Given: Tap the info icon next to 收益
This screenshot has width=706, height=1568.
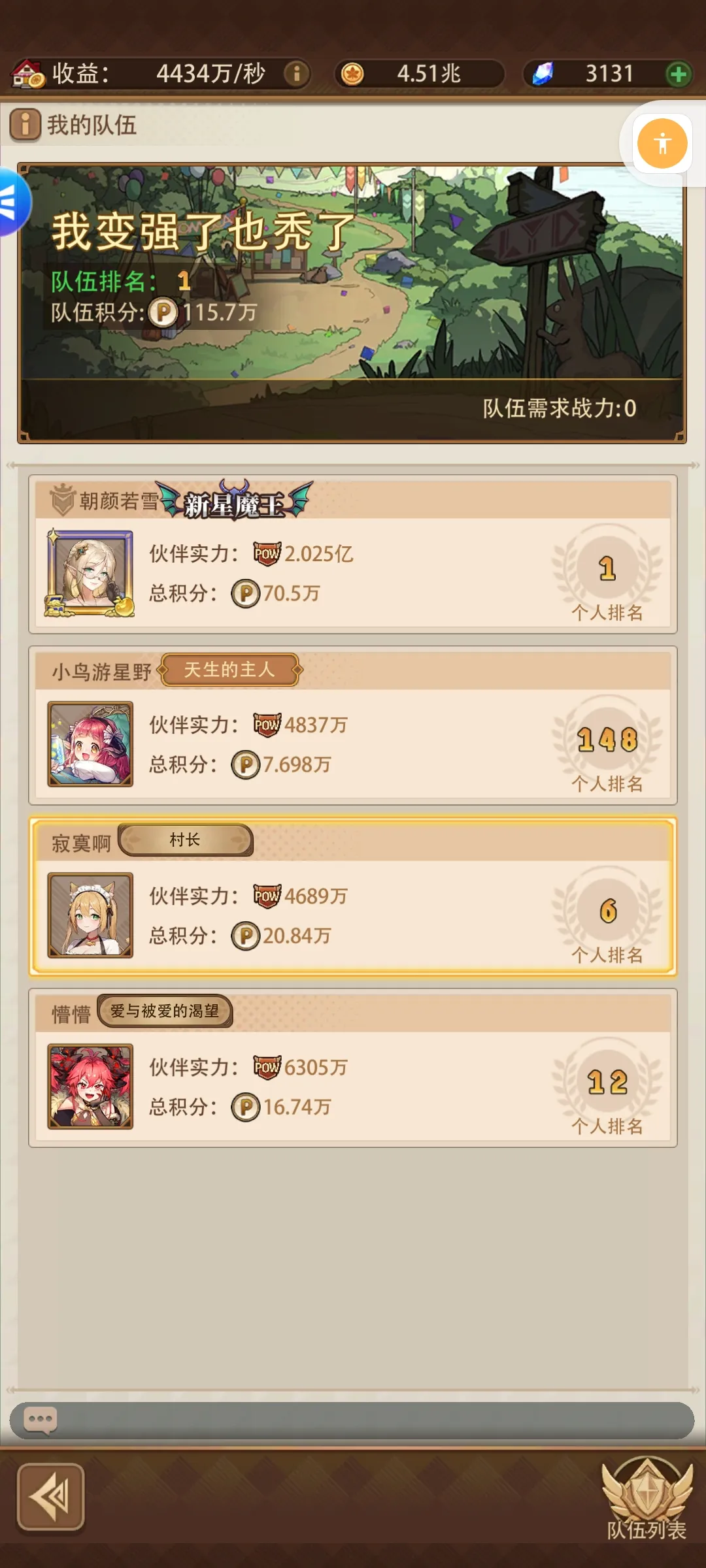Looking at the screenshot, I should (x=296, y=74).
